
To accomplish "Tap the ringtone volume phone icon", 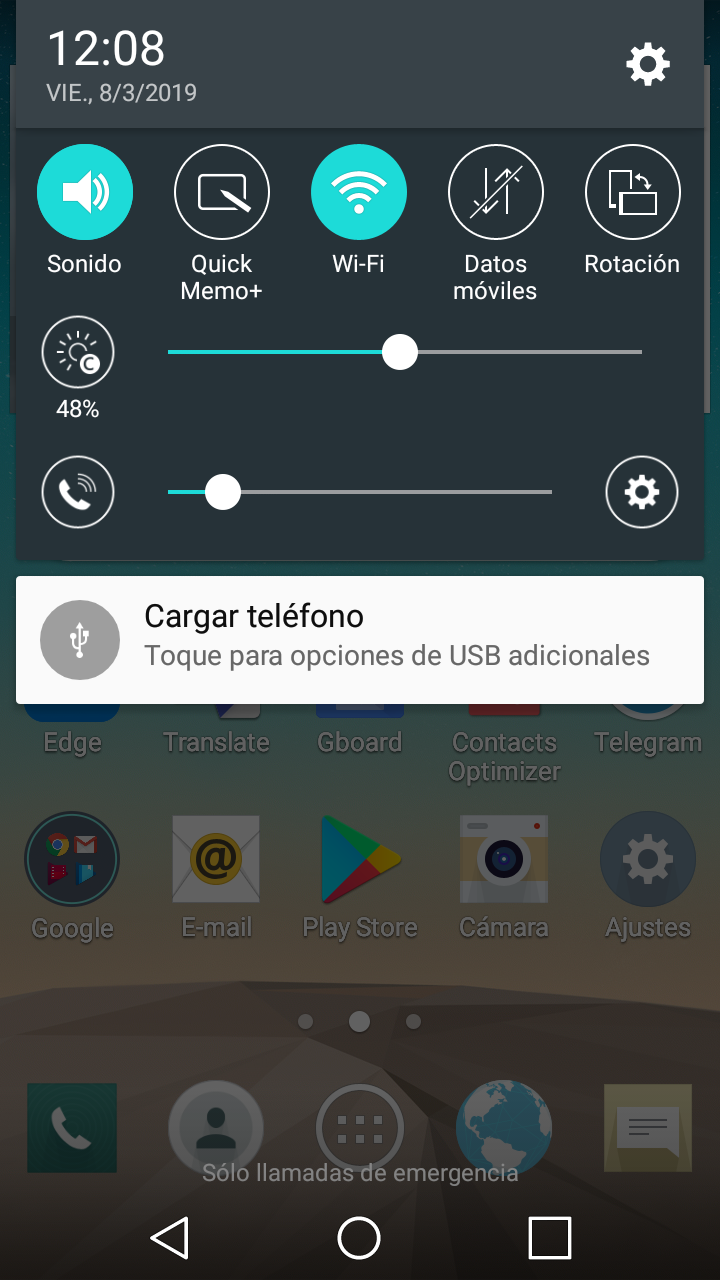I will click(78, 492).
